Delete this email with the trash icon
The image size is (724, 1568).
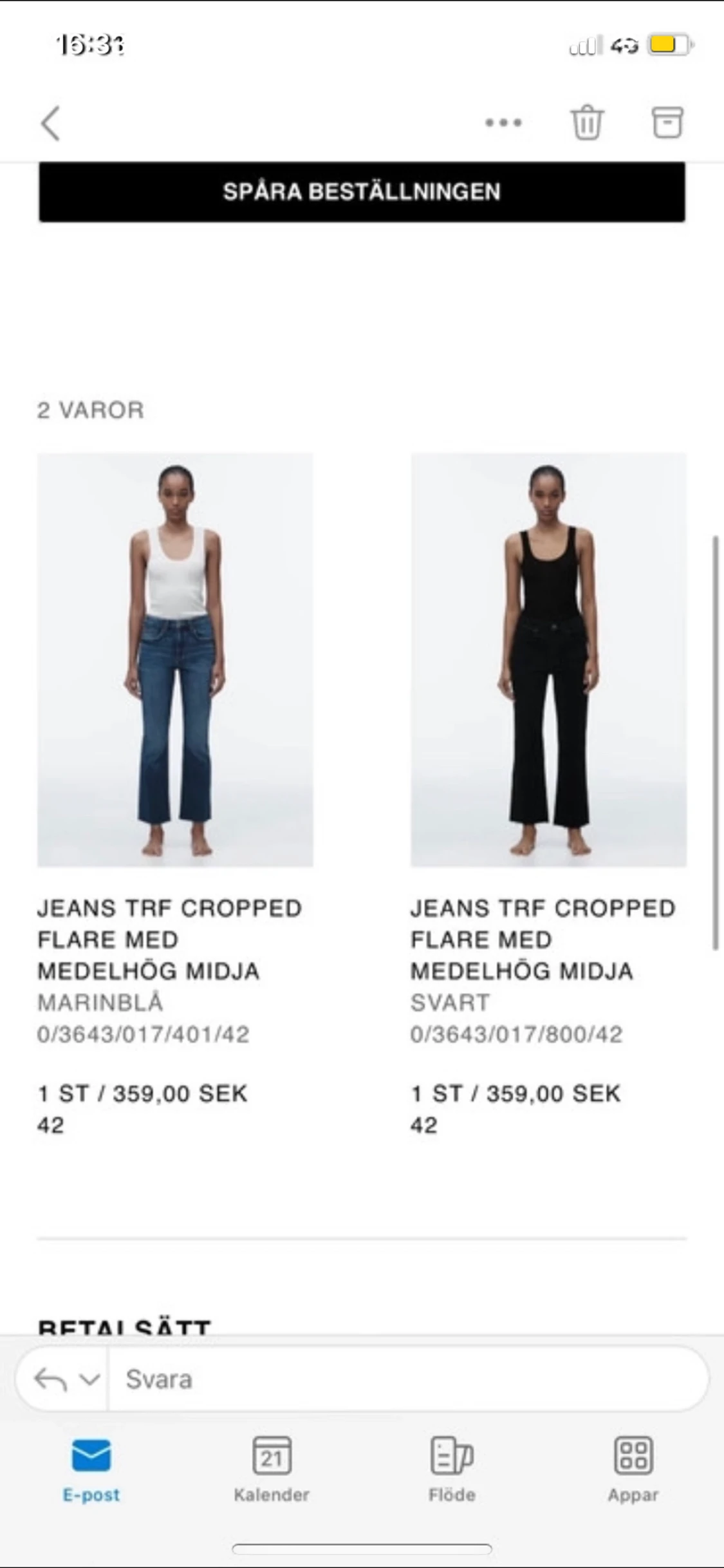[587, 122]
